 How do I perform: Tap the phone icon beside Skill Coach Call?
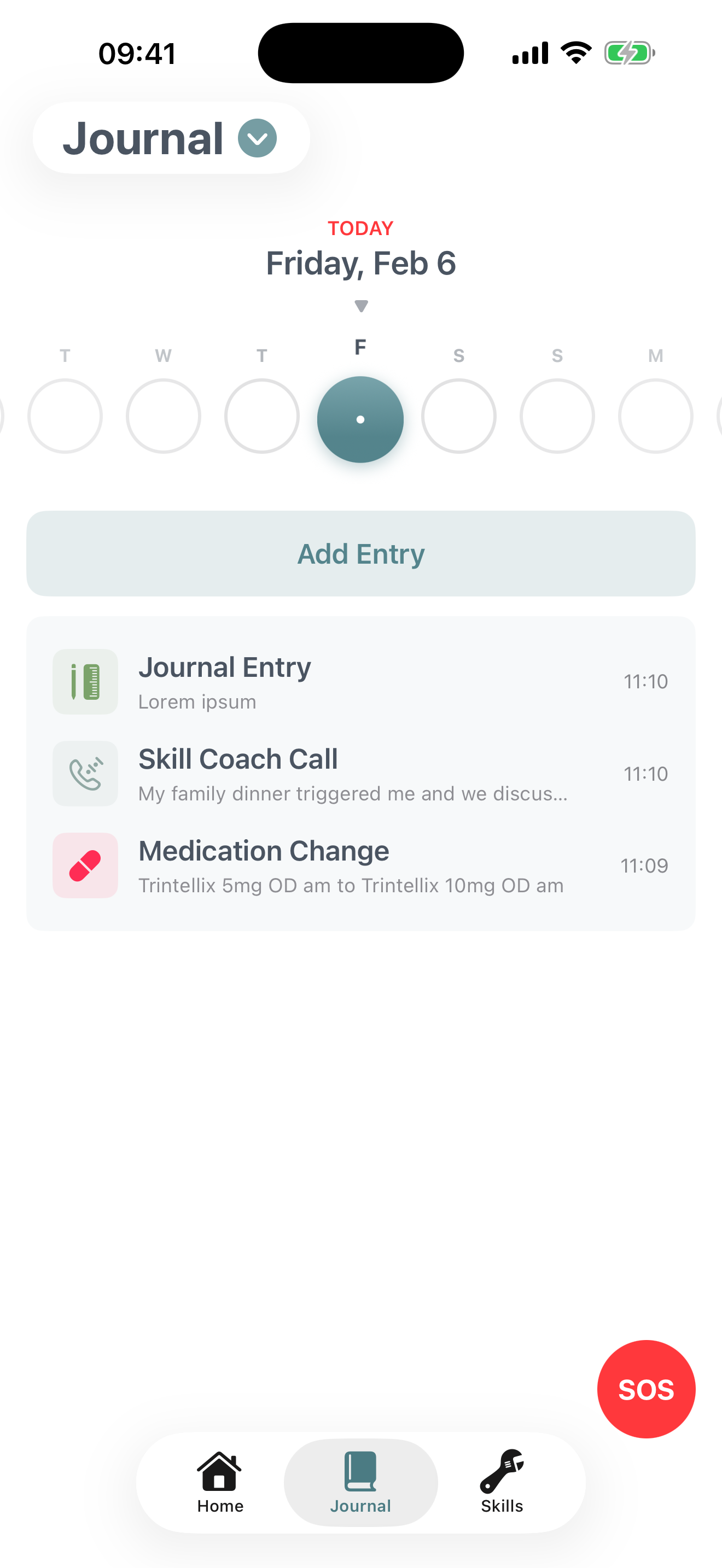(x=85, y=773)
